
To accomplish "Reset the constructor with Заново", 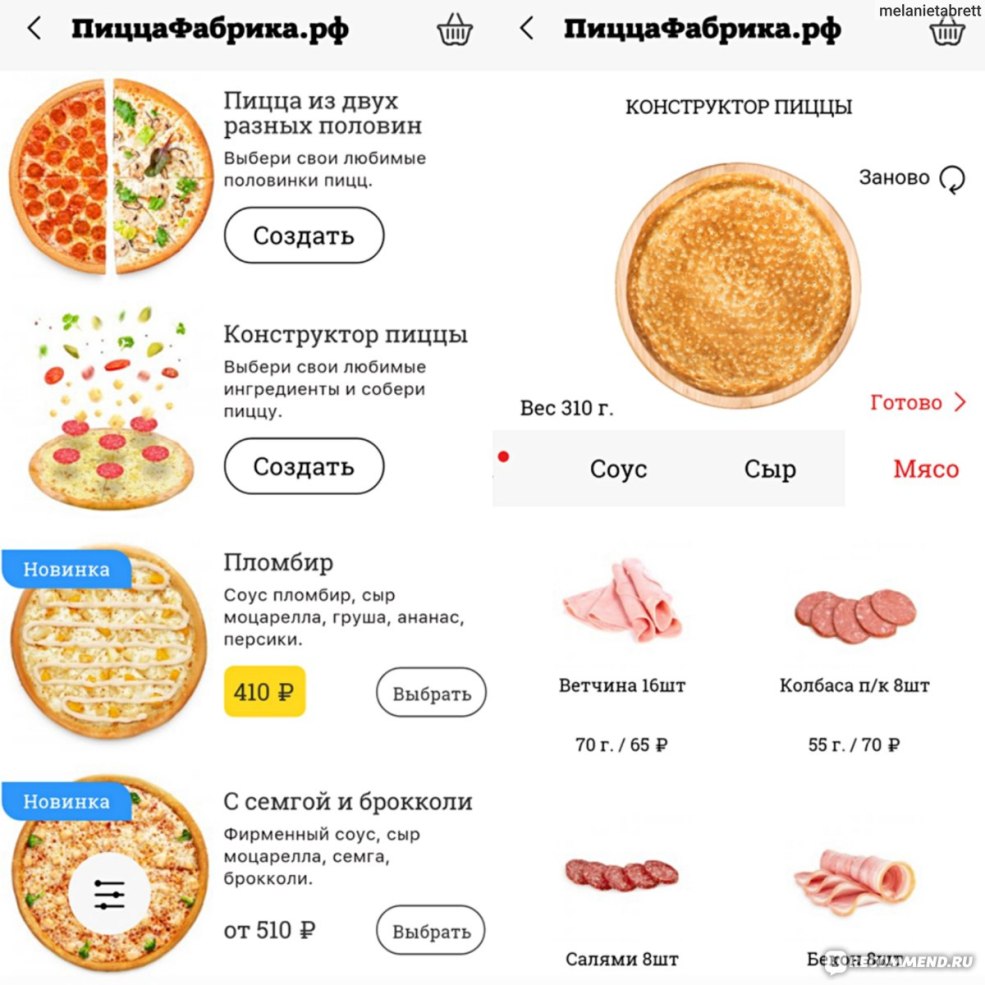I will (x=912, y=179).
